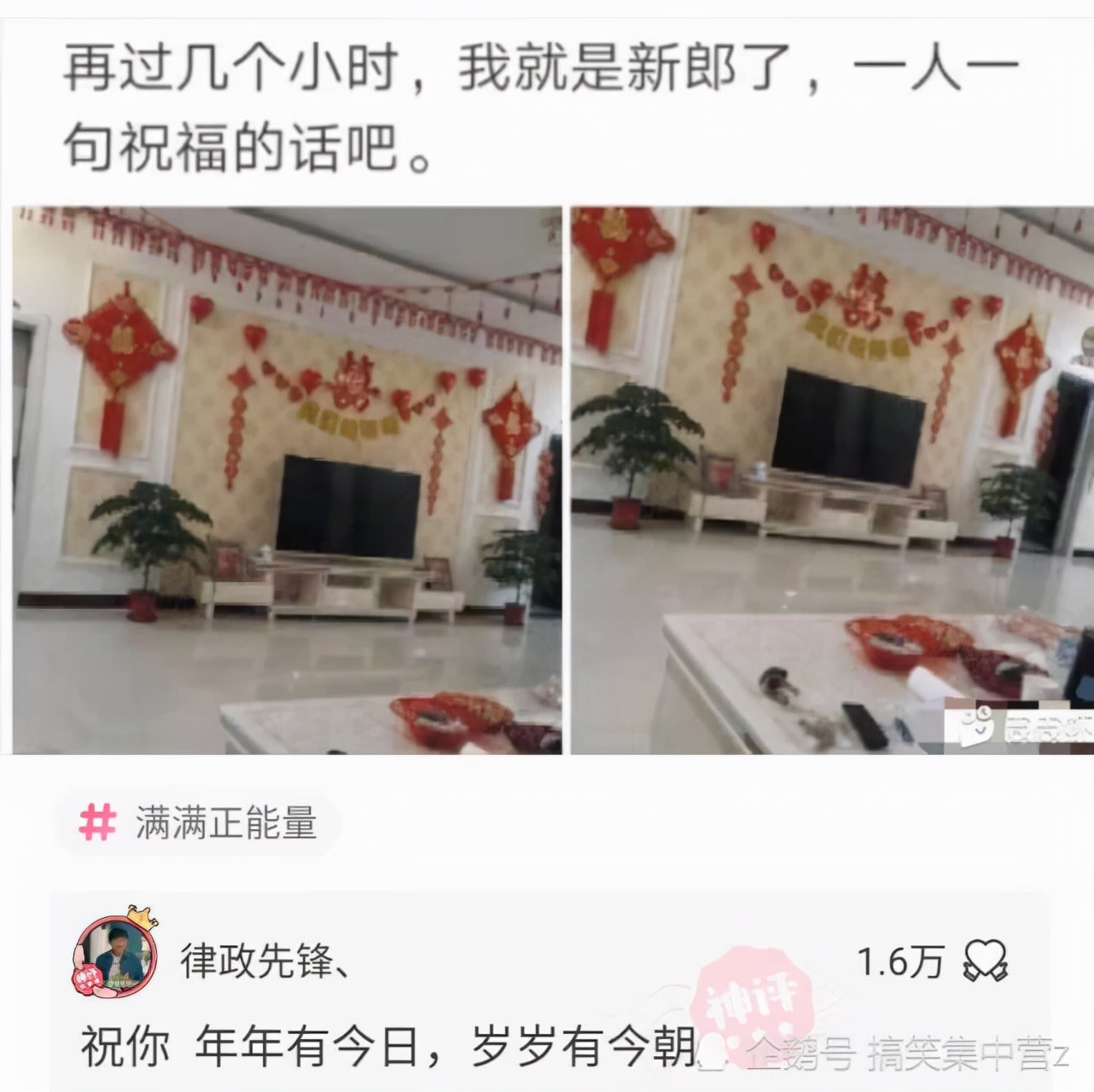Viewport: 1094px width, 1092px height.
Task: Like the comment by 律政先锋
Action: (986, 962)
